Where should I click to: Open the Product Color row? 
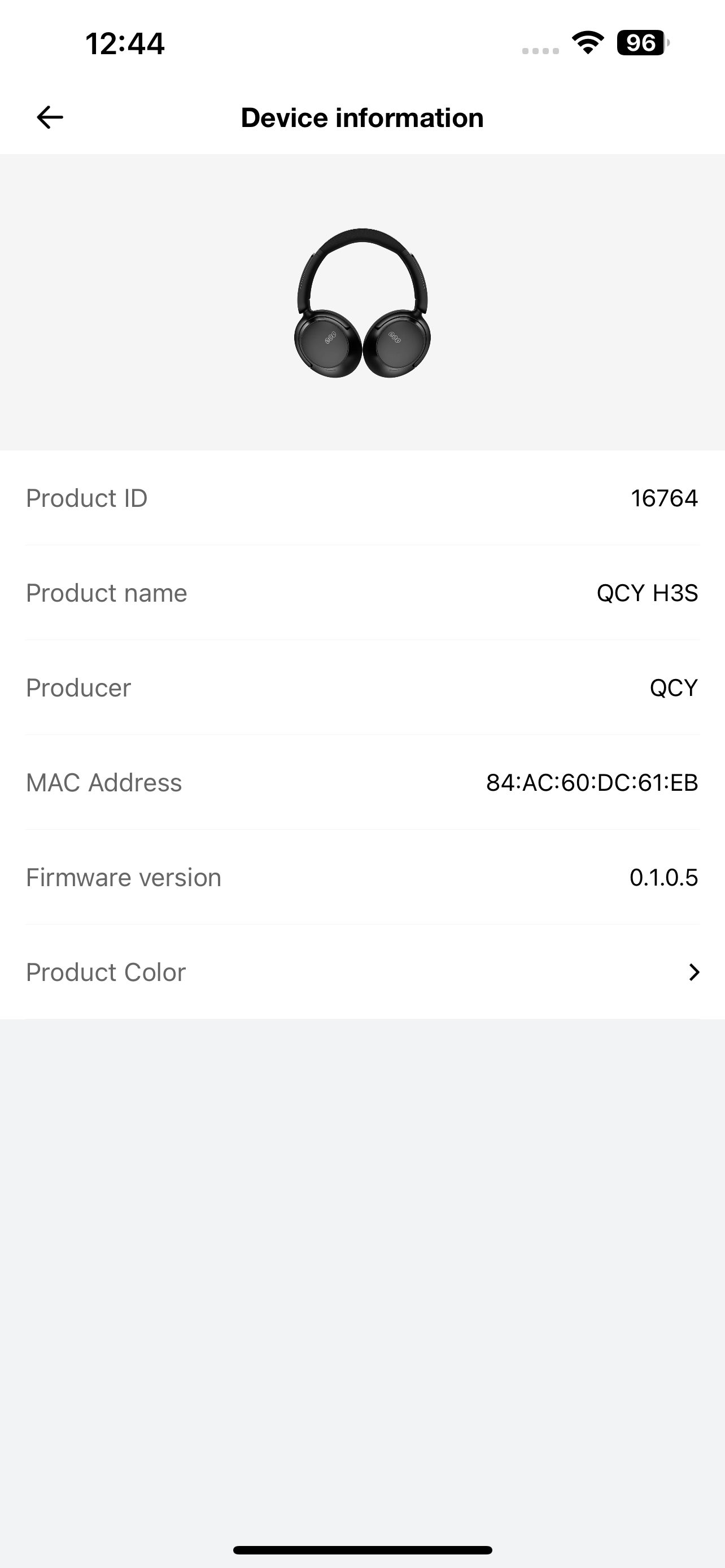click(362, 972)
